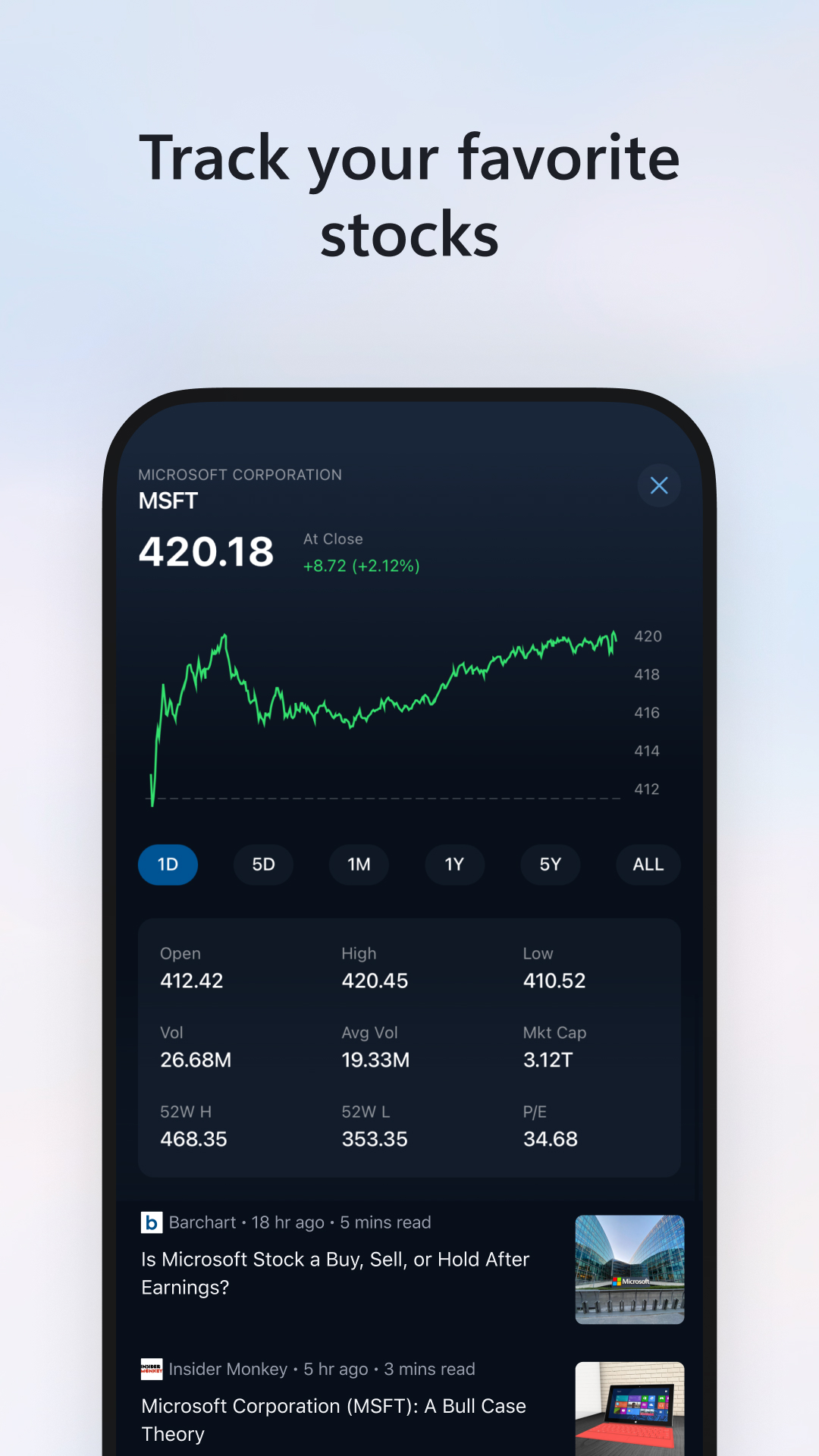Screen dimensions: 819x1456
Task: Select the 5D chart range
Action: click(262, 864)
